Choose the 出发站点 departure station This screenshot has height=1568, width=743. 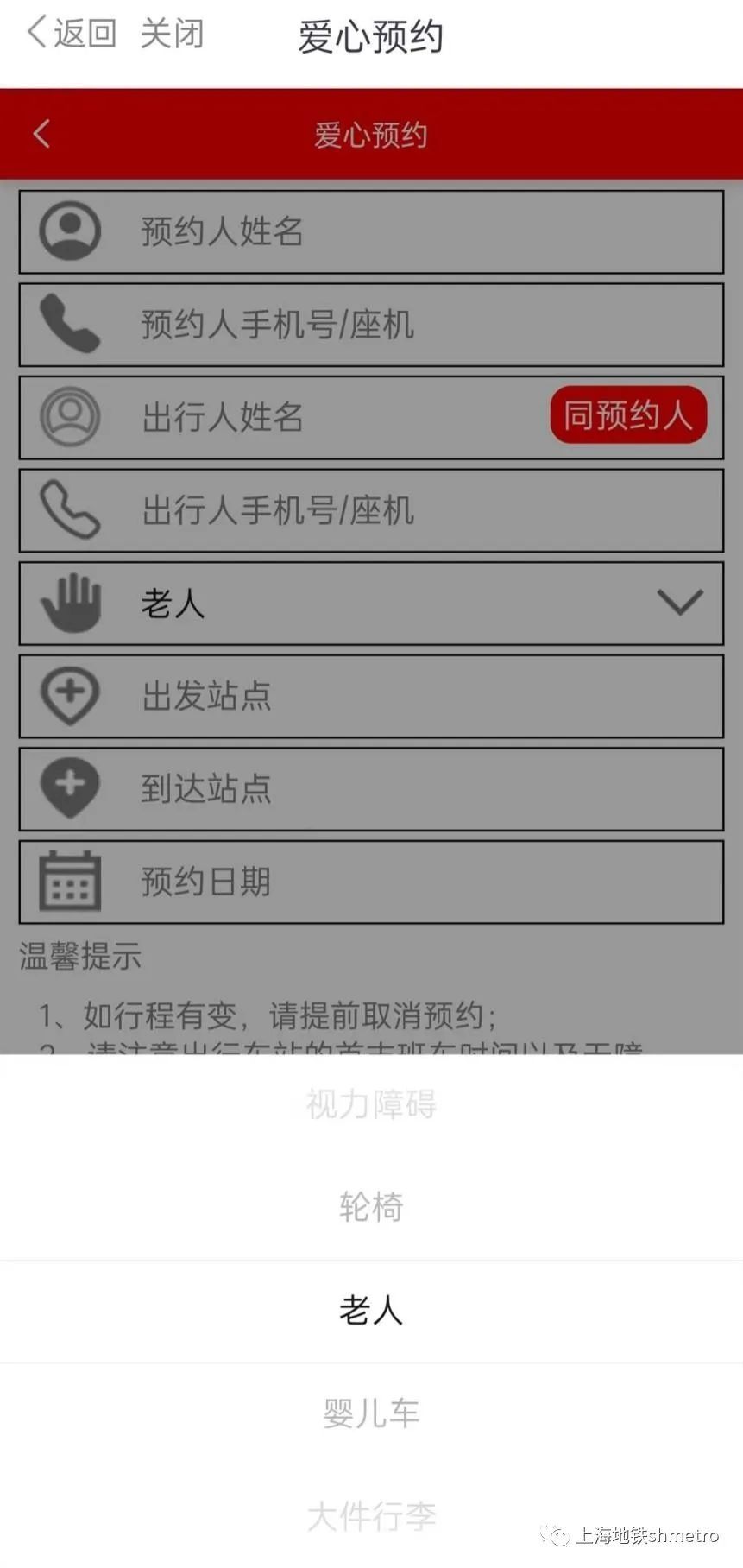[371, 696]
